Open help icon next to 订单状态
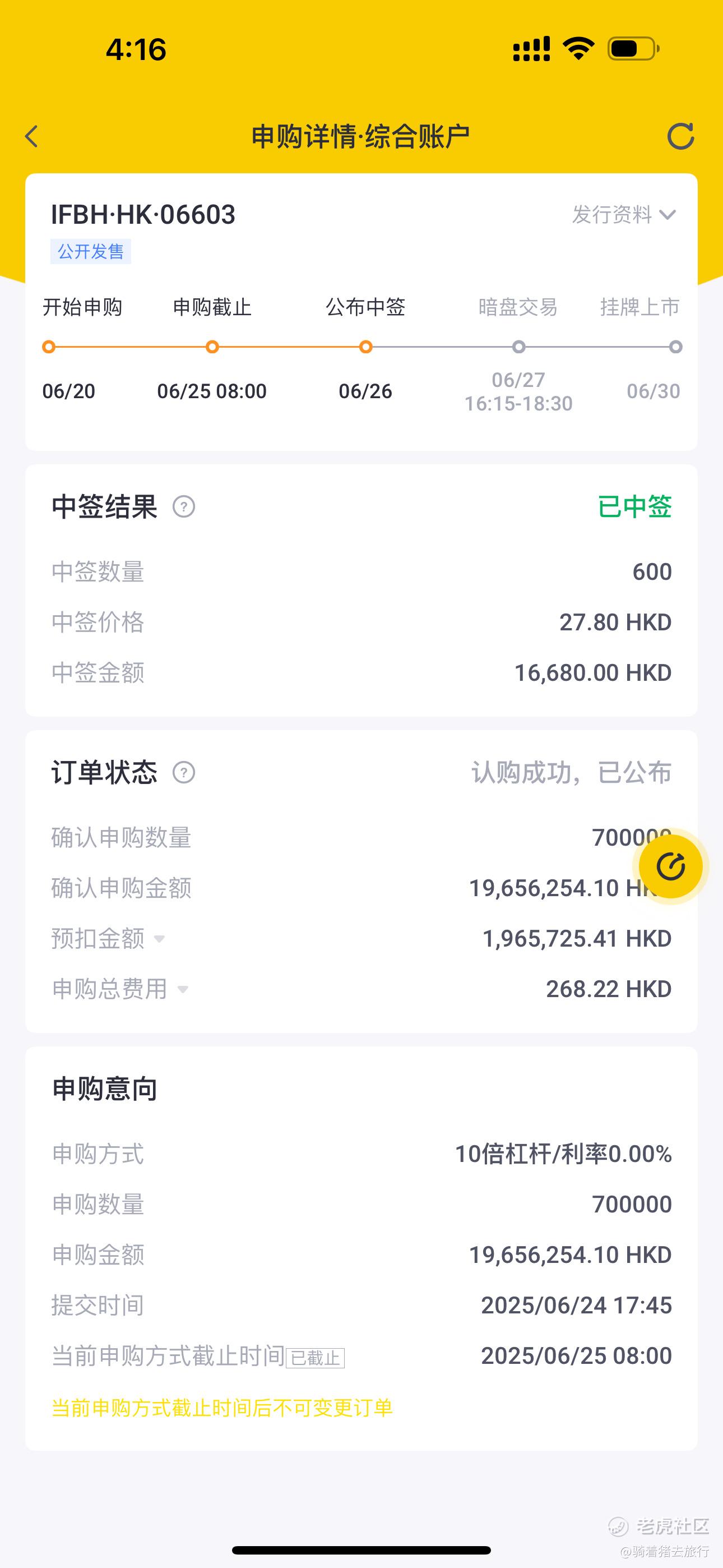This screenshot has width=723, height=1568. (x=184, y=772)
